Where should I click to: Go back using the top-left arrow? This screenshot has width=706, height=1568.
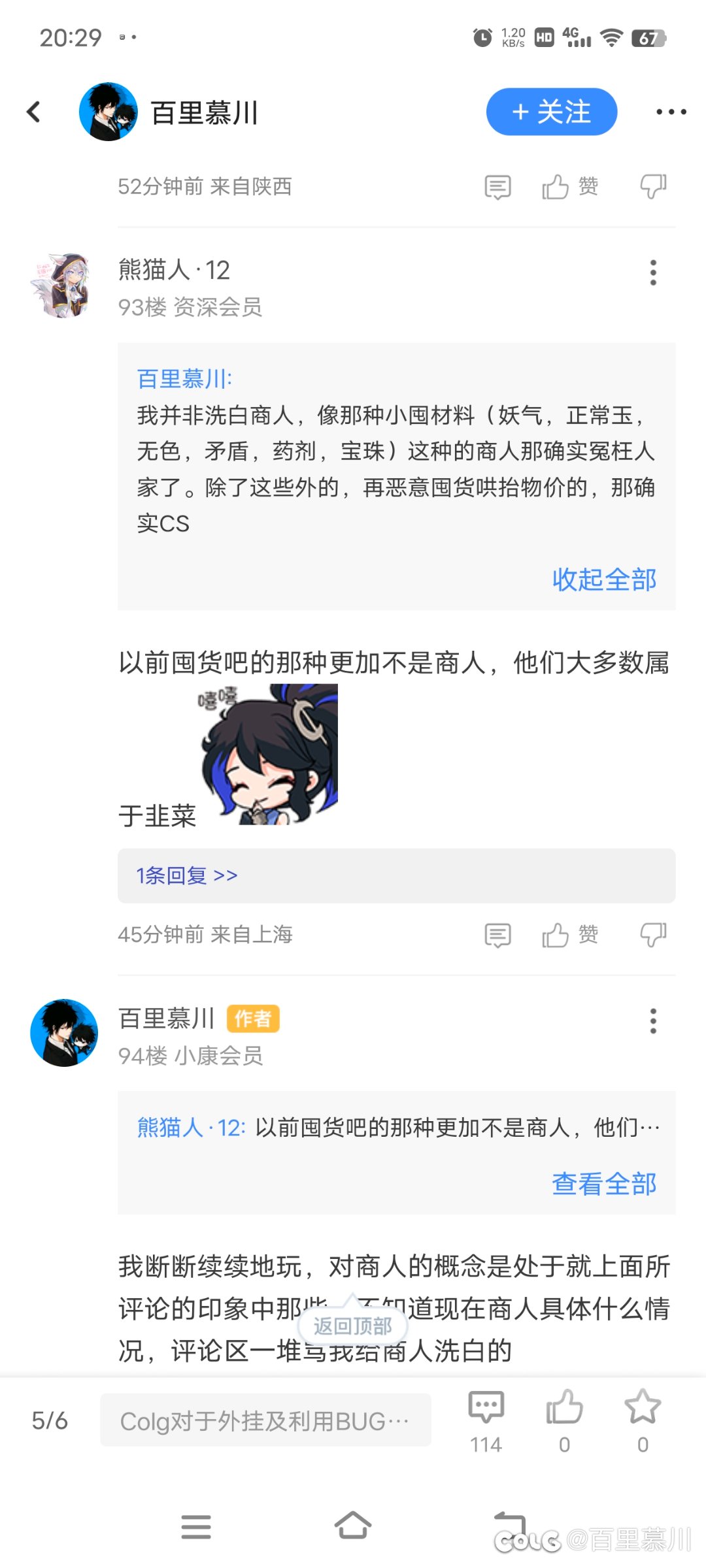coord(34,112)
